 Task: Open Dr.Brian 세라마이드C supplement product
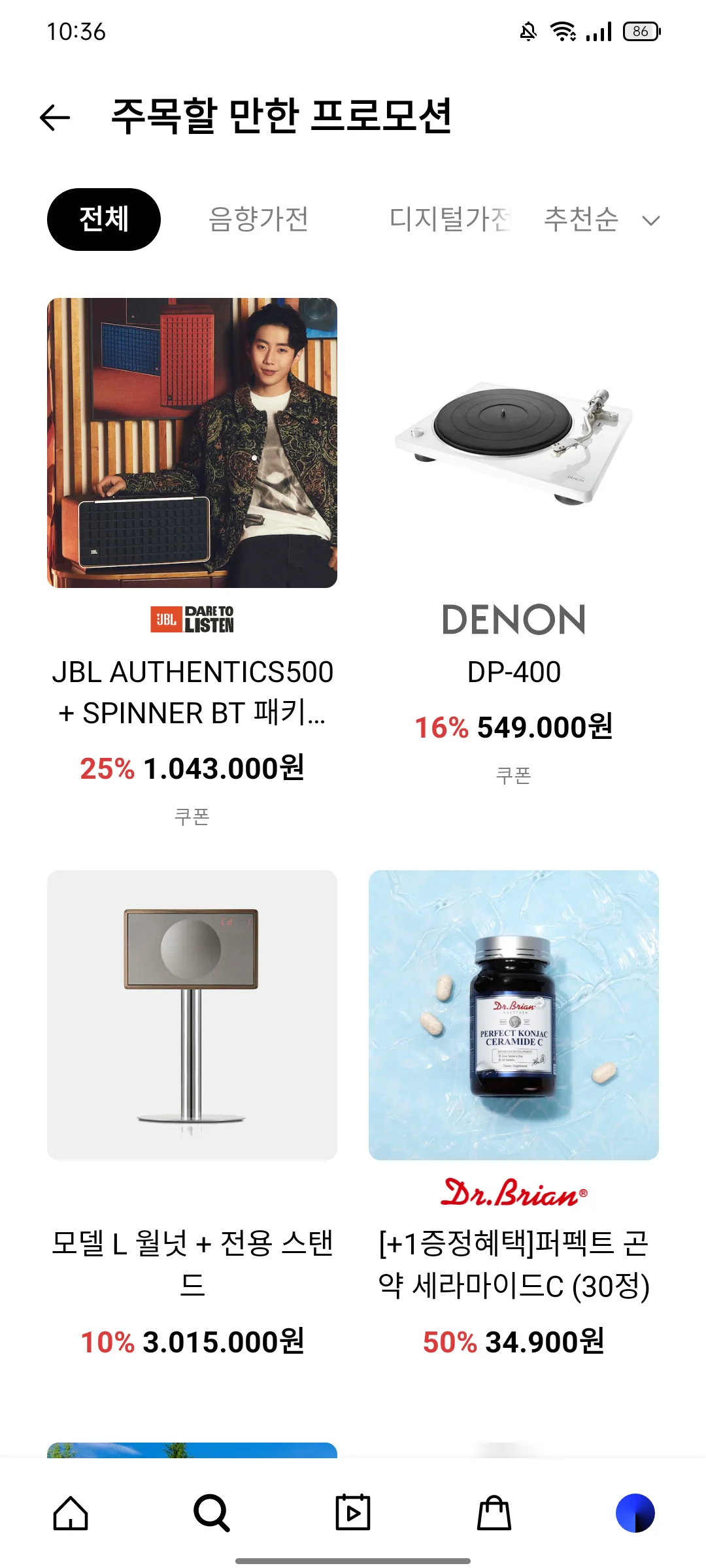click(514, 1015)
